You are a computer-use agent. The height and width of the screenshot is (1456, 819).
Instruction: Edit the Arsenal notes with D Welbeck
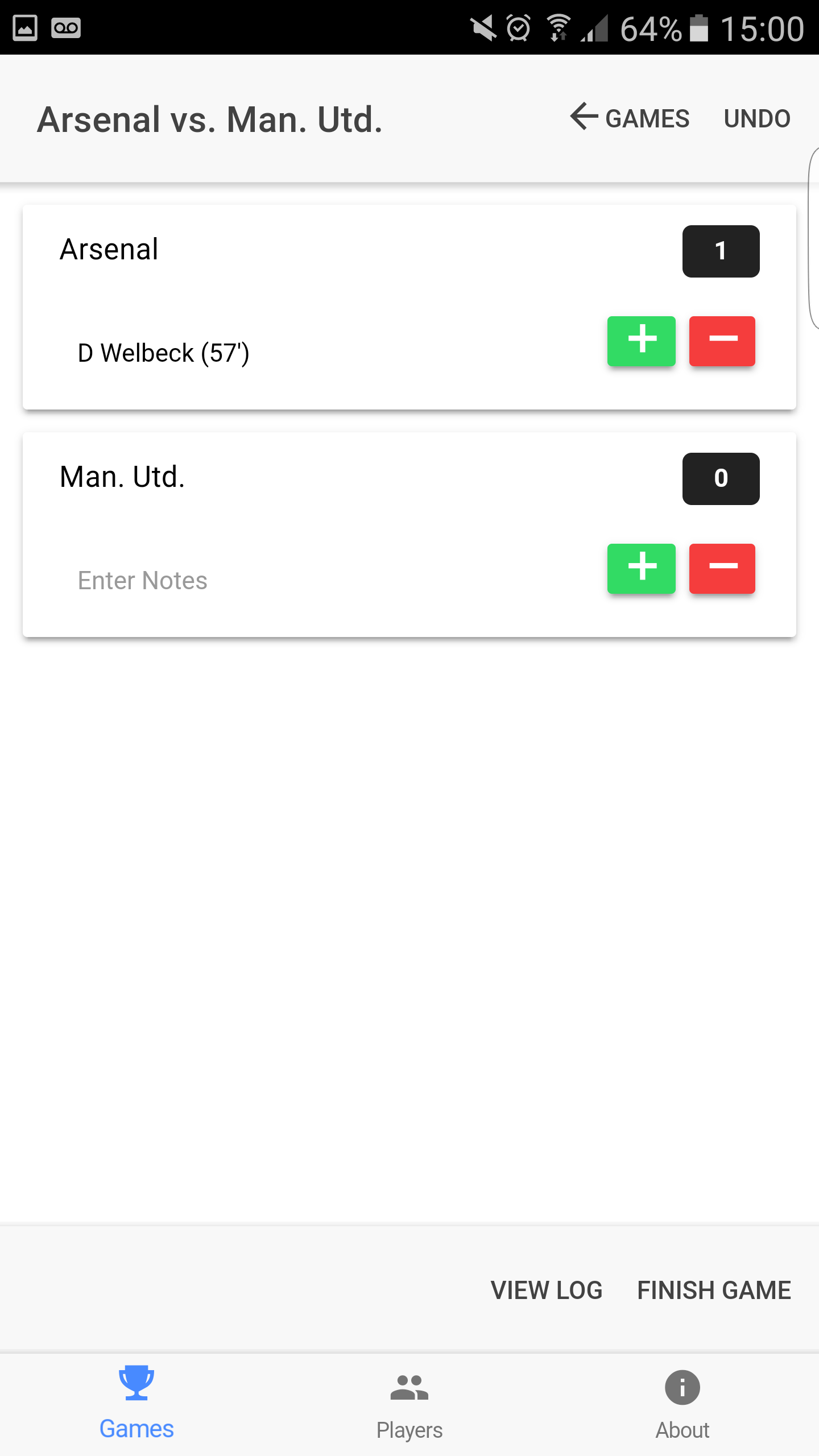tap(330, 353)
